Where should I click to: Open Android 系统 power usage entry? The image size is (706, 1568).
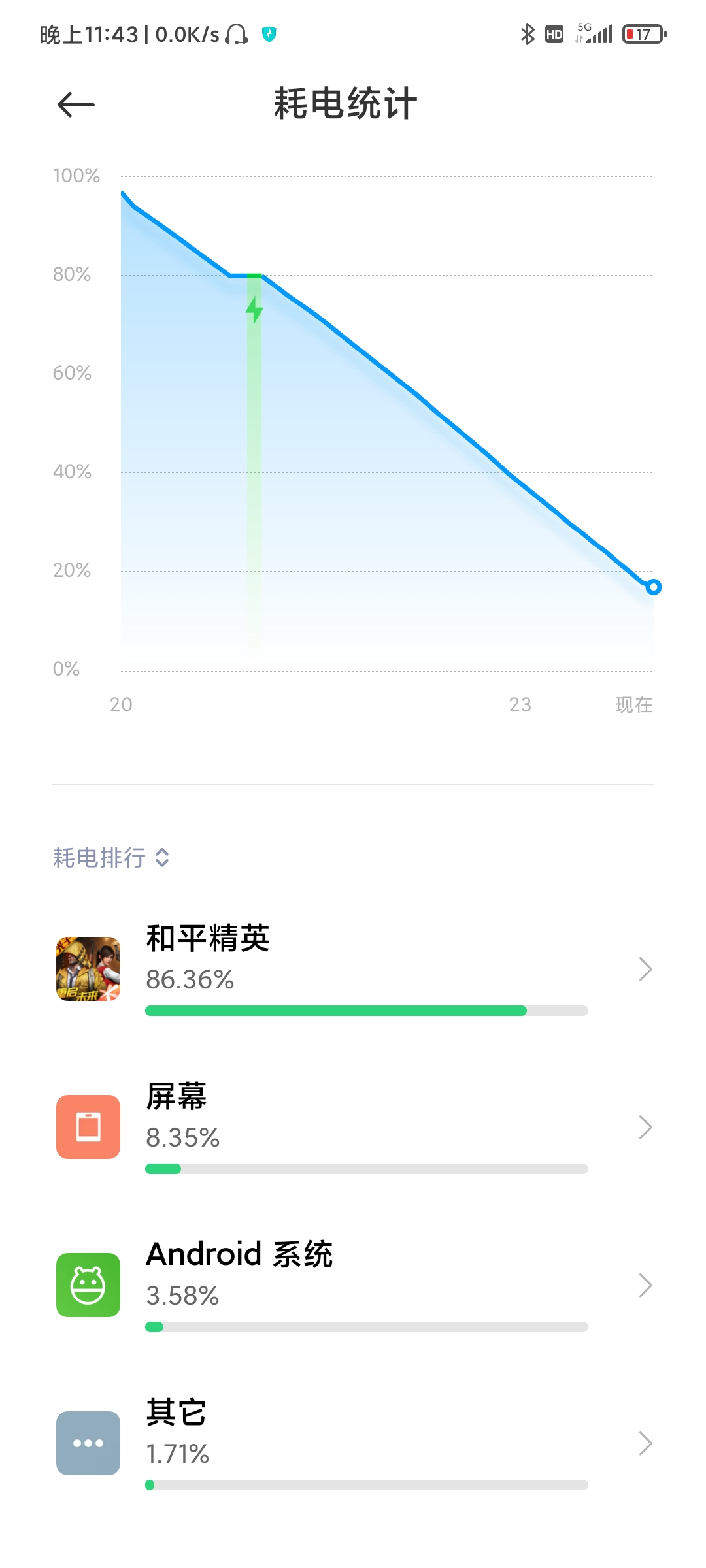[x=353, y=1286]
